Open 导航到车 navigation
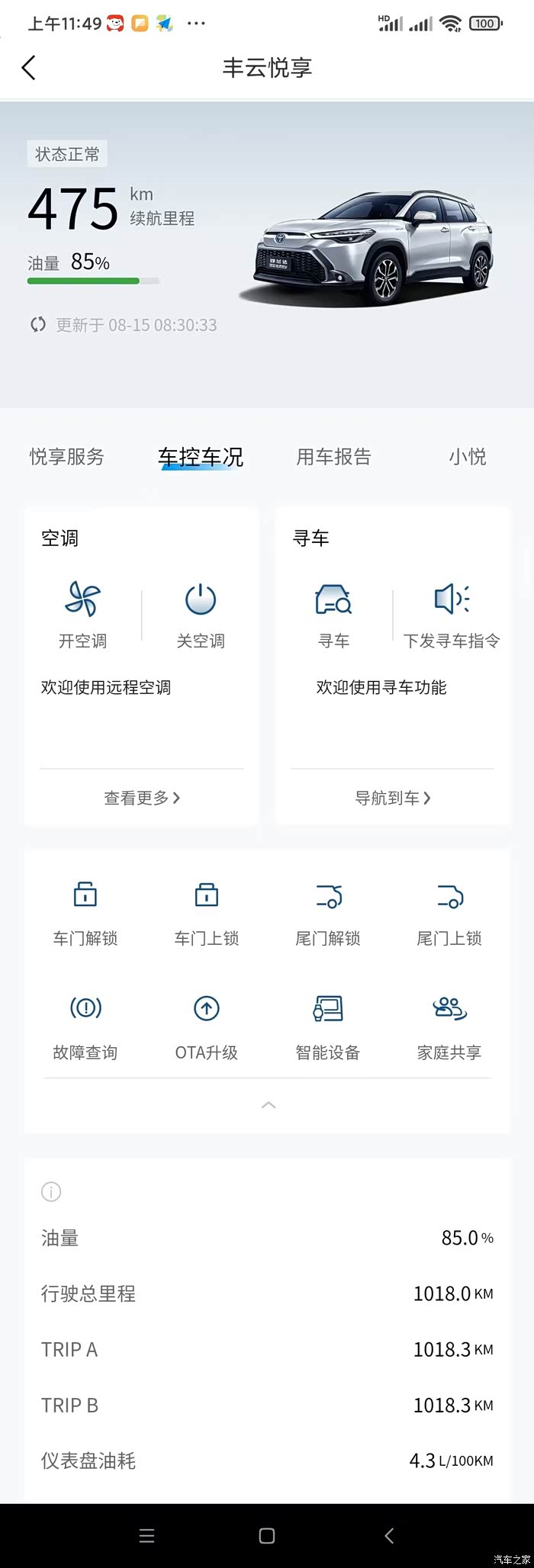Screen dimensions: 534x1568 coord(392,798)
